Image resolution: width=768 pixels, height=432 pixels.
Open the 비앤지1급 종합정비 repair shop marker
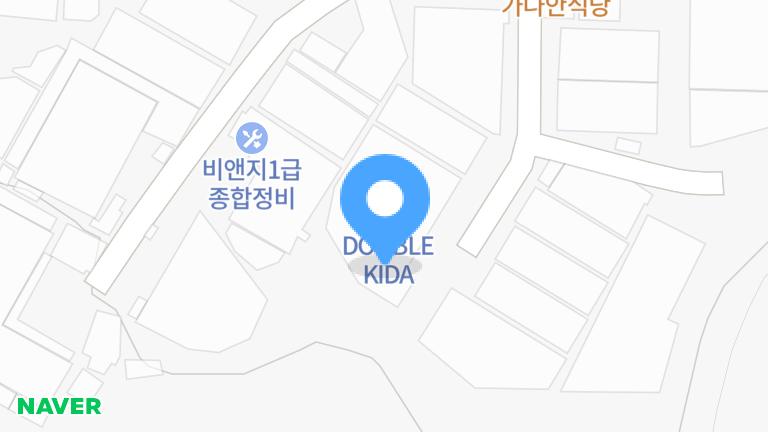click(x=251, y=136)
